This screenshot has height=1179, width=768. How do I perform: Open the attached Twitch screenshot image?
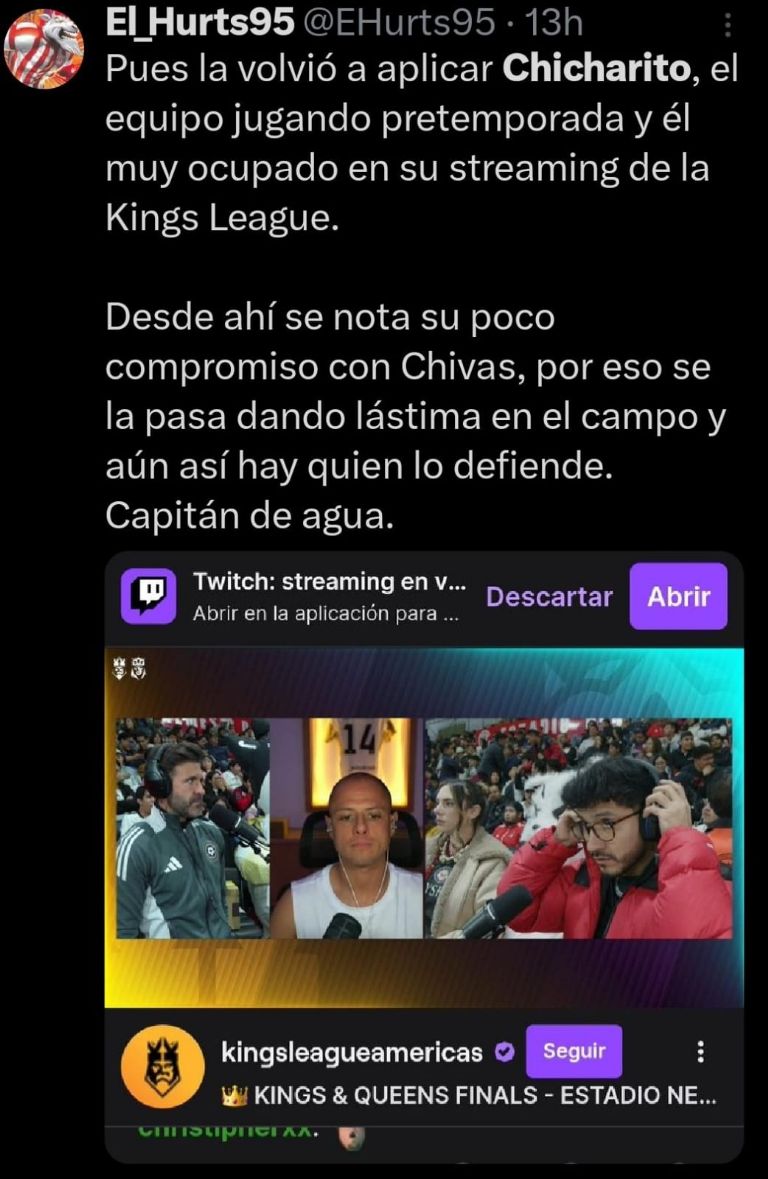click(x=424, y=830)
